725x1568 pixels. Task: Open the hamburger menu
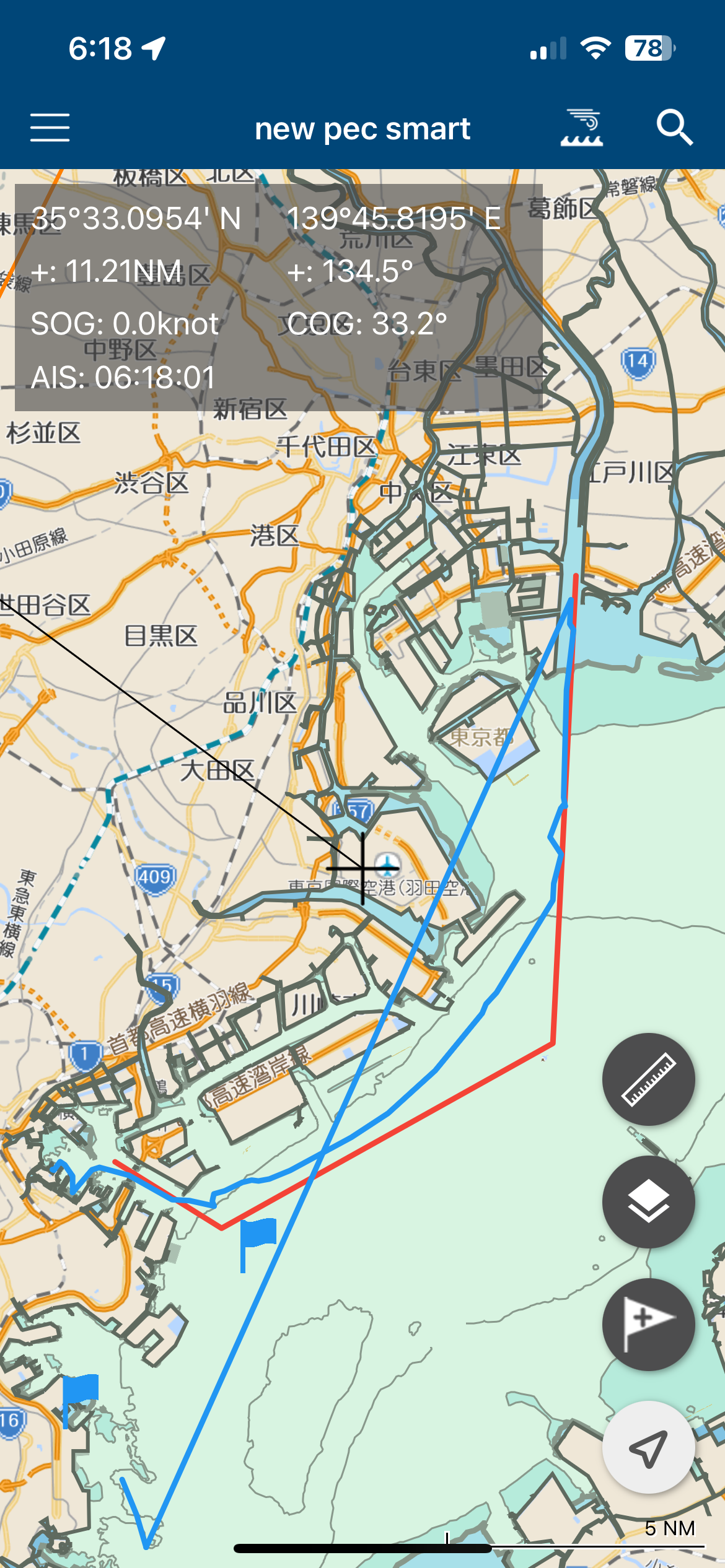pos(50,128)
